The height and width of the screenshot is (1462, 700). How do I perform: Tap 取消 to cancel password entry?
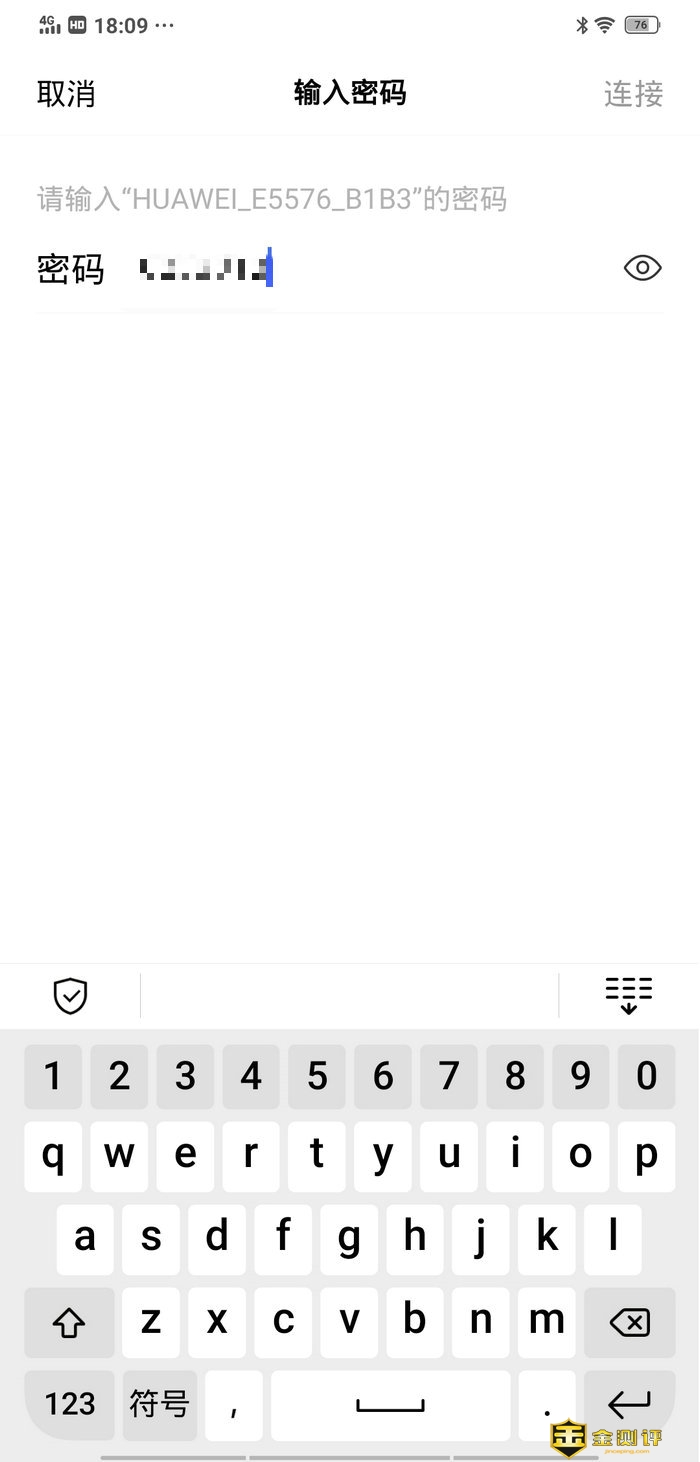click(66, 94)
